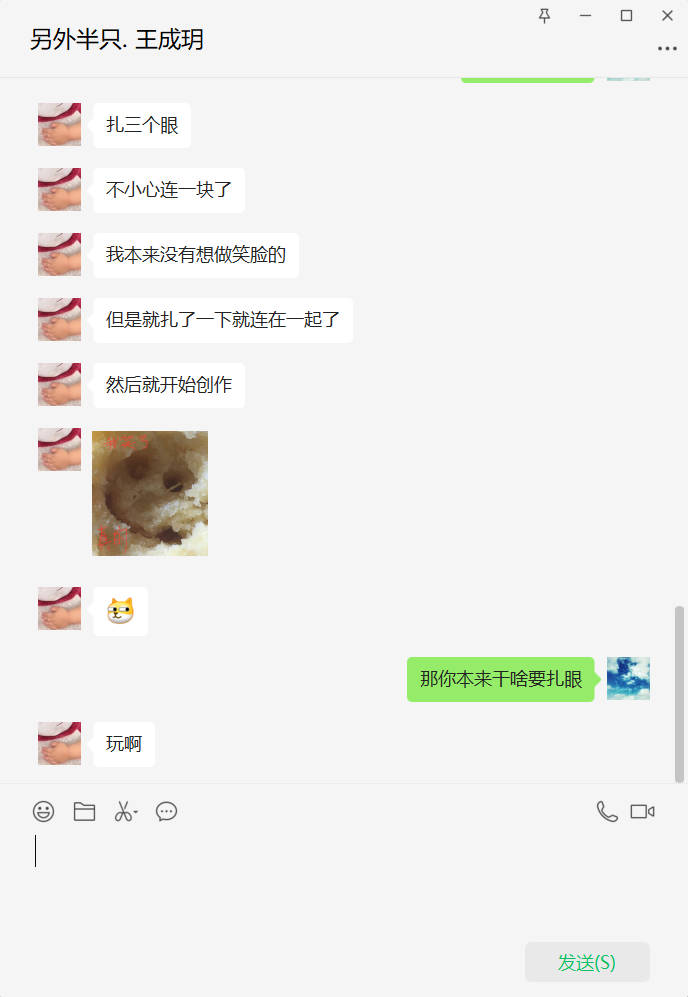The image size is (688, 997).
Task: Open the send file folder icon
Action: (84, 811)
